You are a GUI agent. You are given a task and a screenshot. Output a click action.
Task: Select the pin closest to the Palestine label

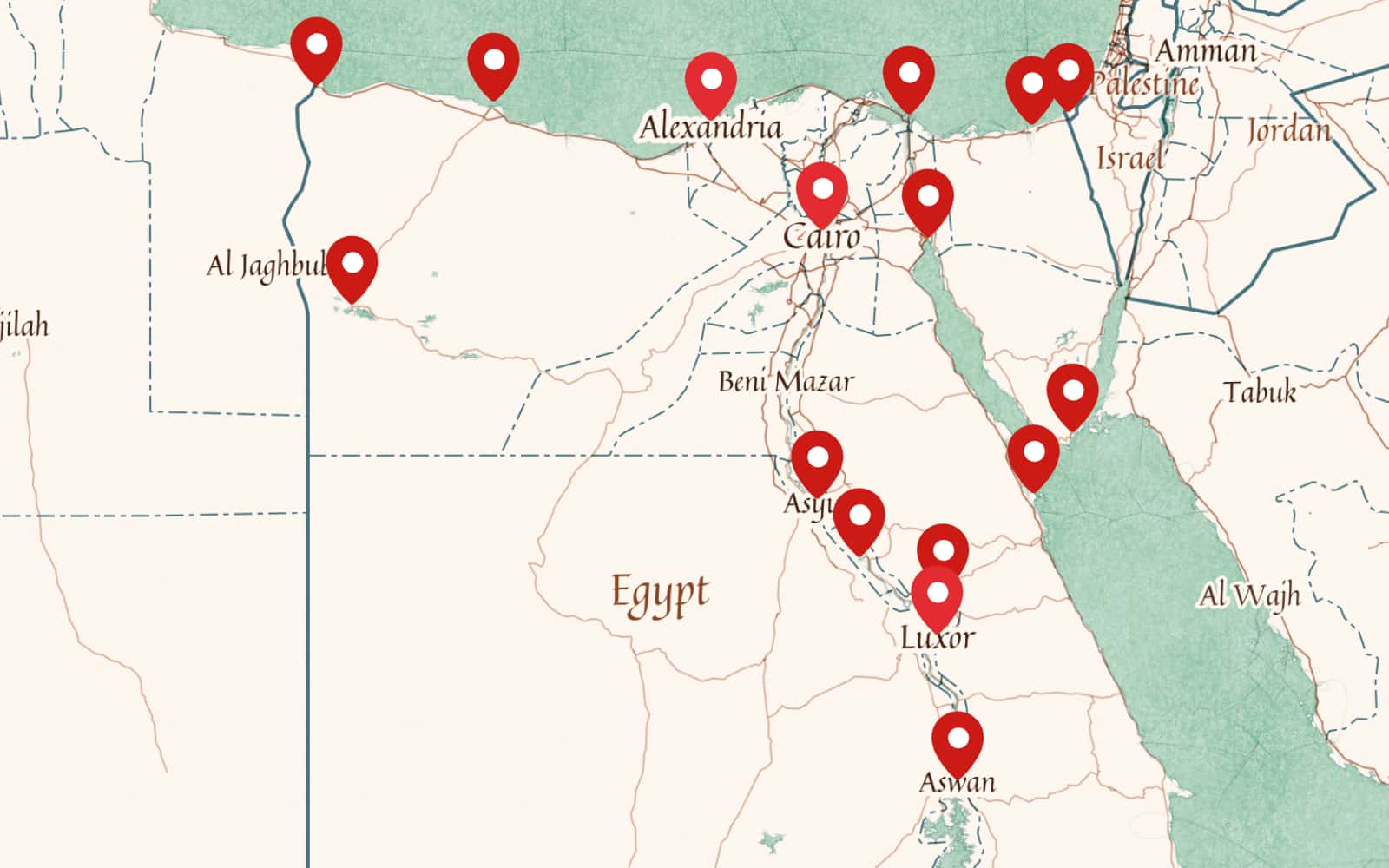pos(1068,72)
